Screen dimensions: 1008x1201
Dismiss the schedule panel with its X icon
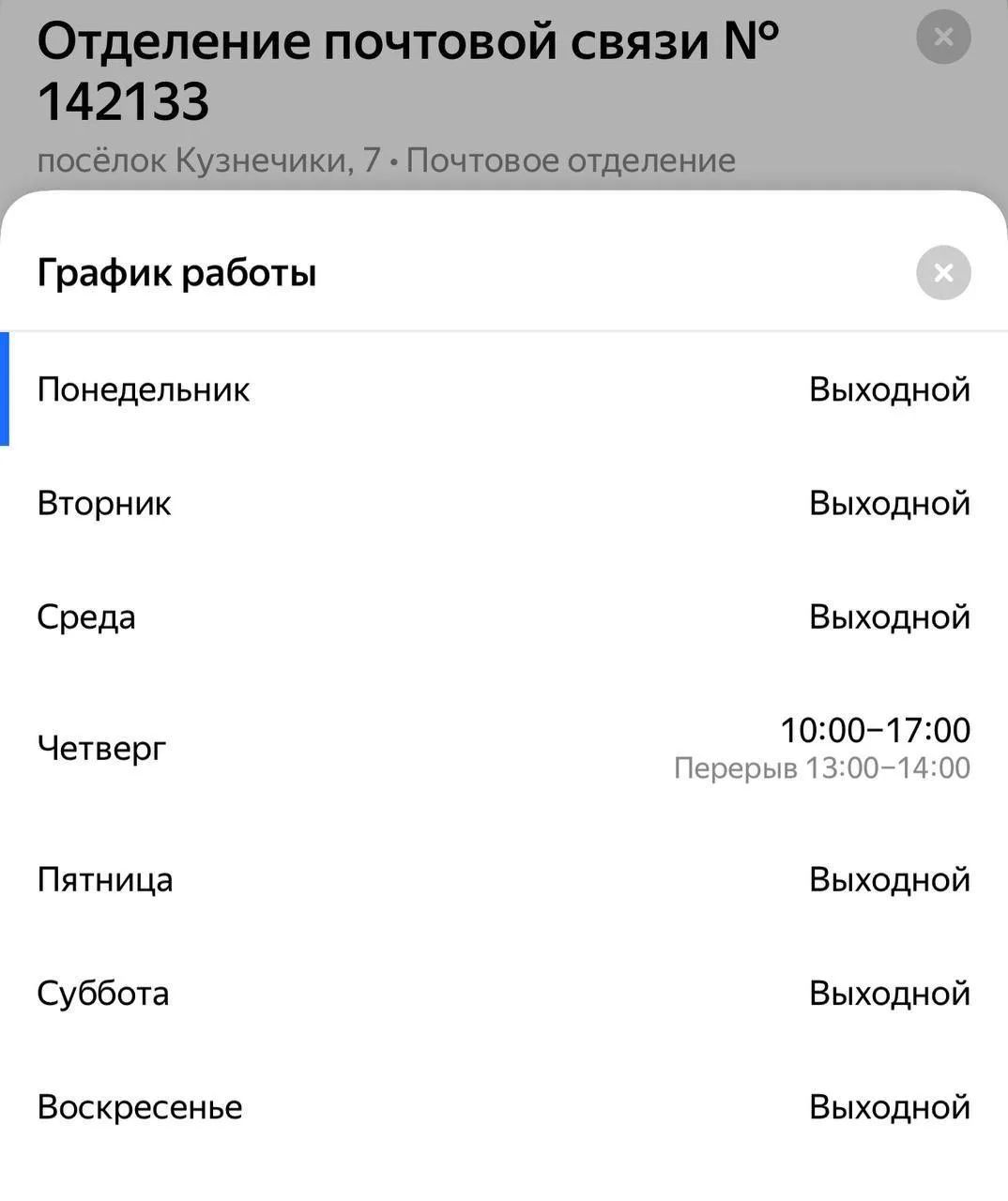(942, 273)
